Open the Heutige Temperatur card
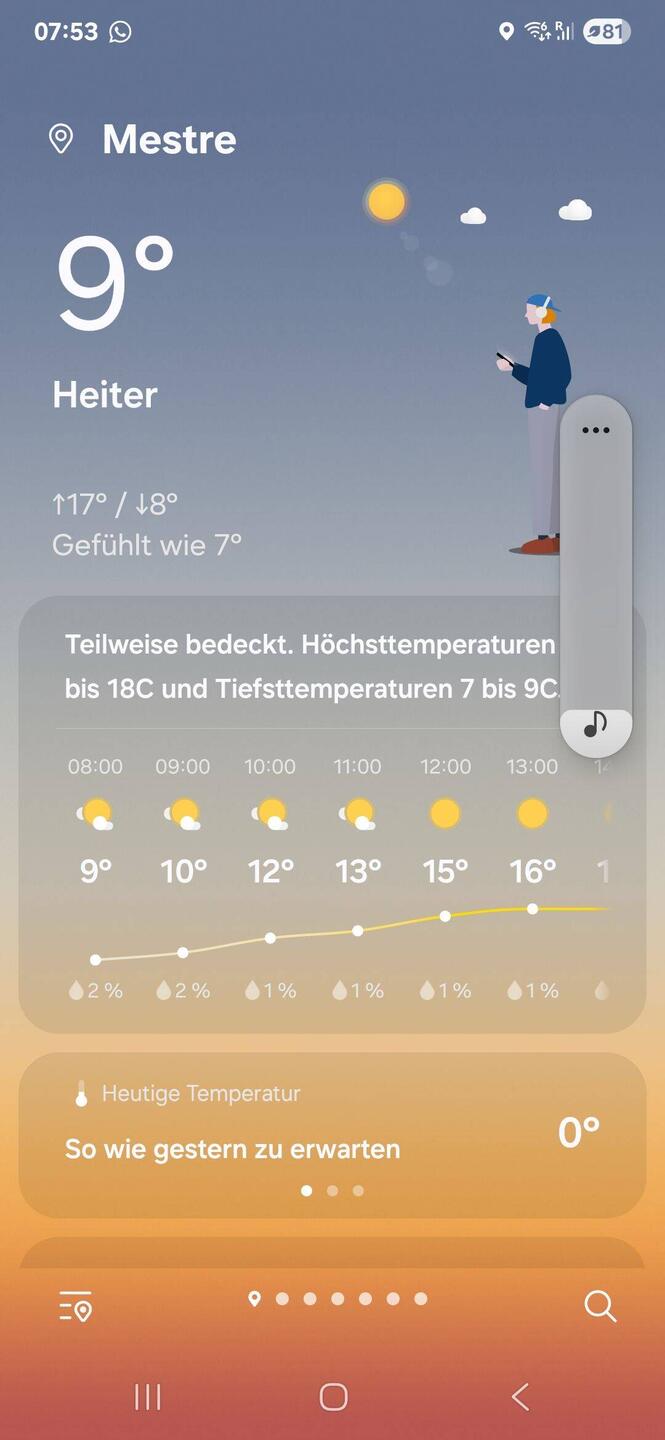This screenshot has width=665, height=1440. point(332,1135)
